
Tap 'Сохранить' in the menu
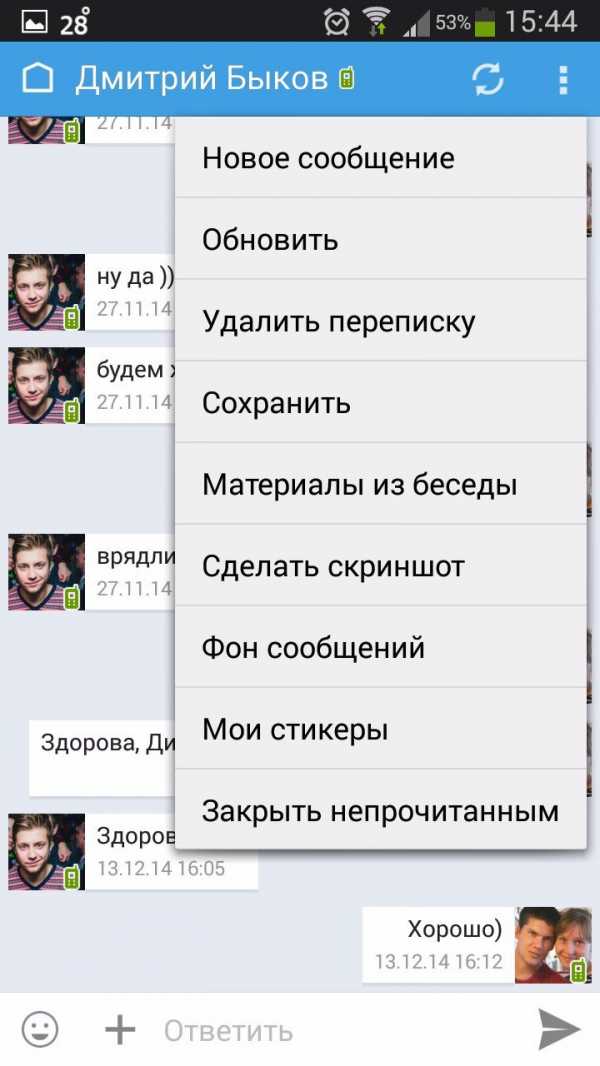point(380,403)
